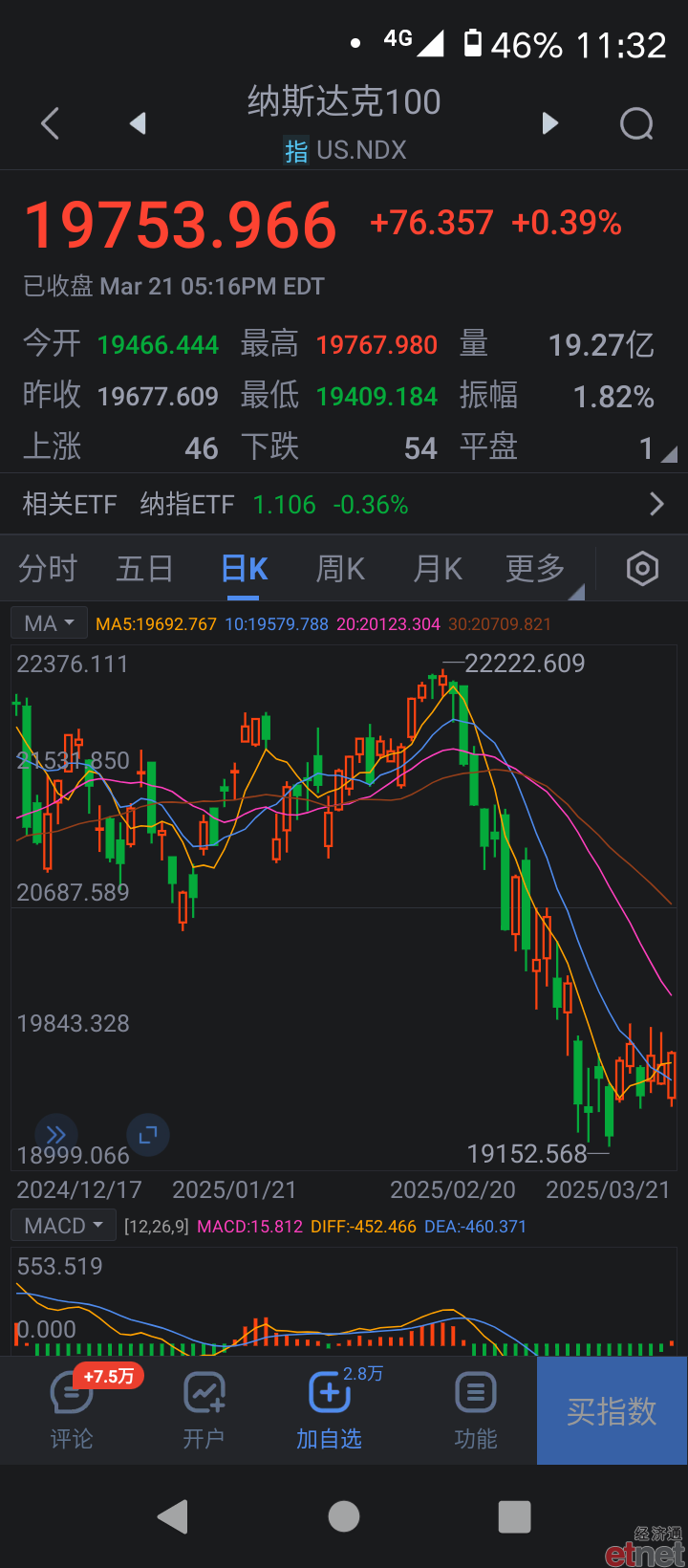Add the index to 加自选 watchlist
This screenshot has height=1568, width=688.
click(x=330, y=1410)
